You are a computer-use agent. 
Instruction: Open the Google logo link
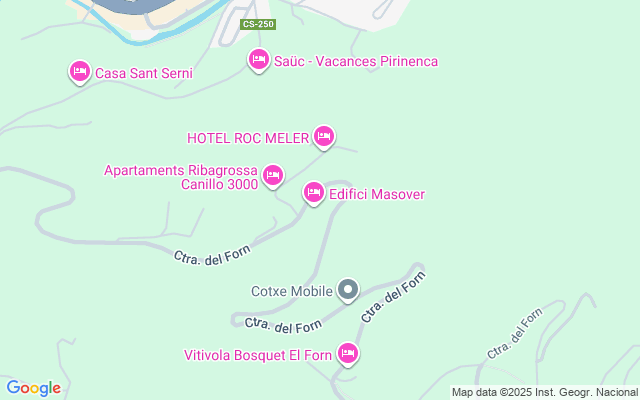[x=33, y=388]
